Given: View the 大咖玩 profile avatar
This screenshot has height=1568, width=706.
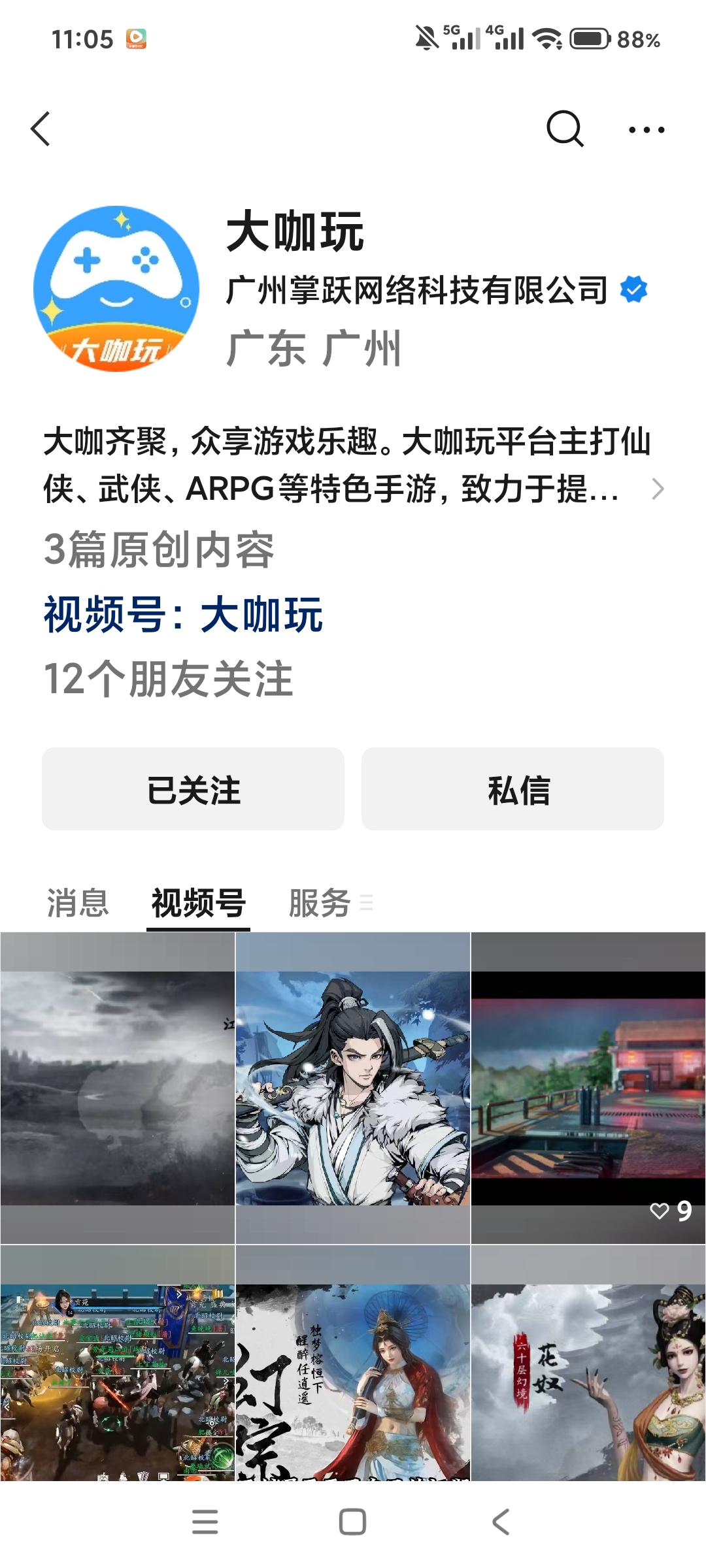Looking at the screenshot, I should [x=116, y=289].
